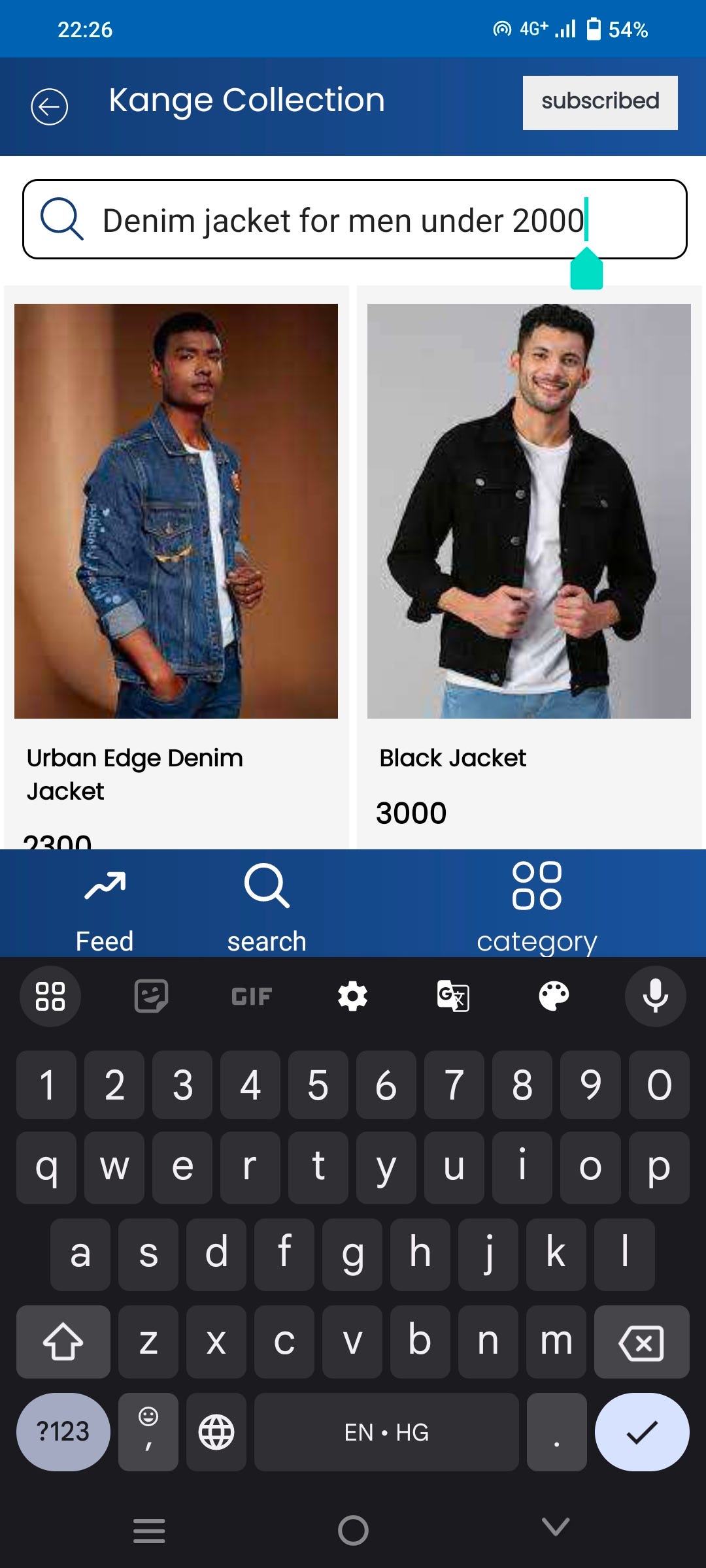Open the keyboard sticker panel

pos(151,996)
